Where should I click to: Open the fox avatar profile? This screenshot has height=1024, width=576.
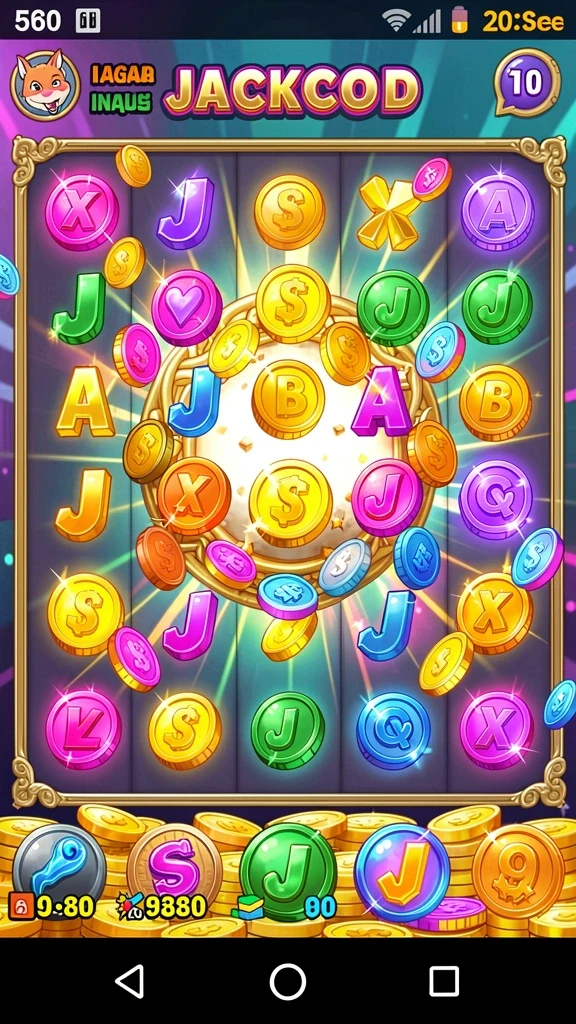point(45,85)
